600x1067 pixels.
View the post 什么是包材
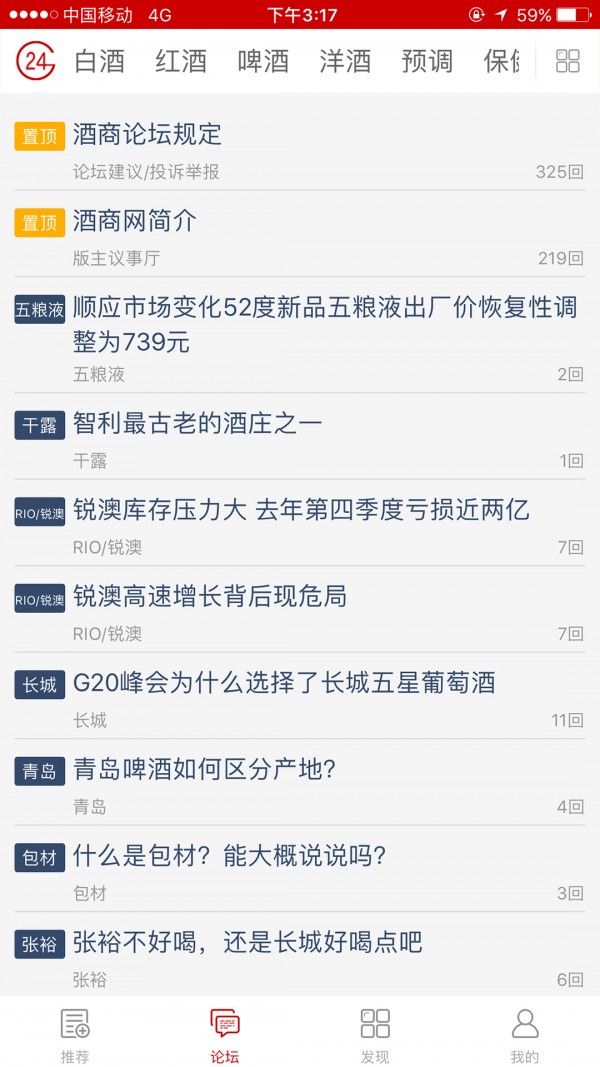[x=229, y=857]
